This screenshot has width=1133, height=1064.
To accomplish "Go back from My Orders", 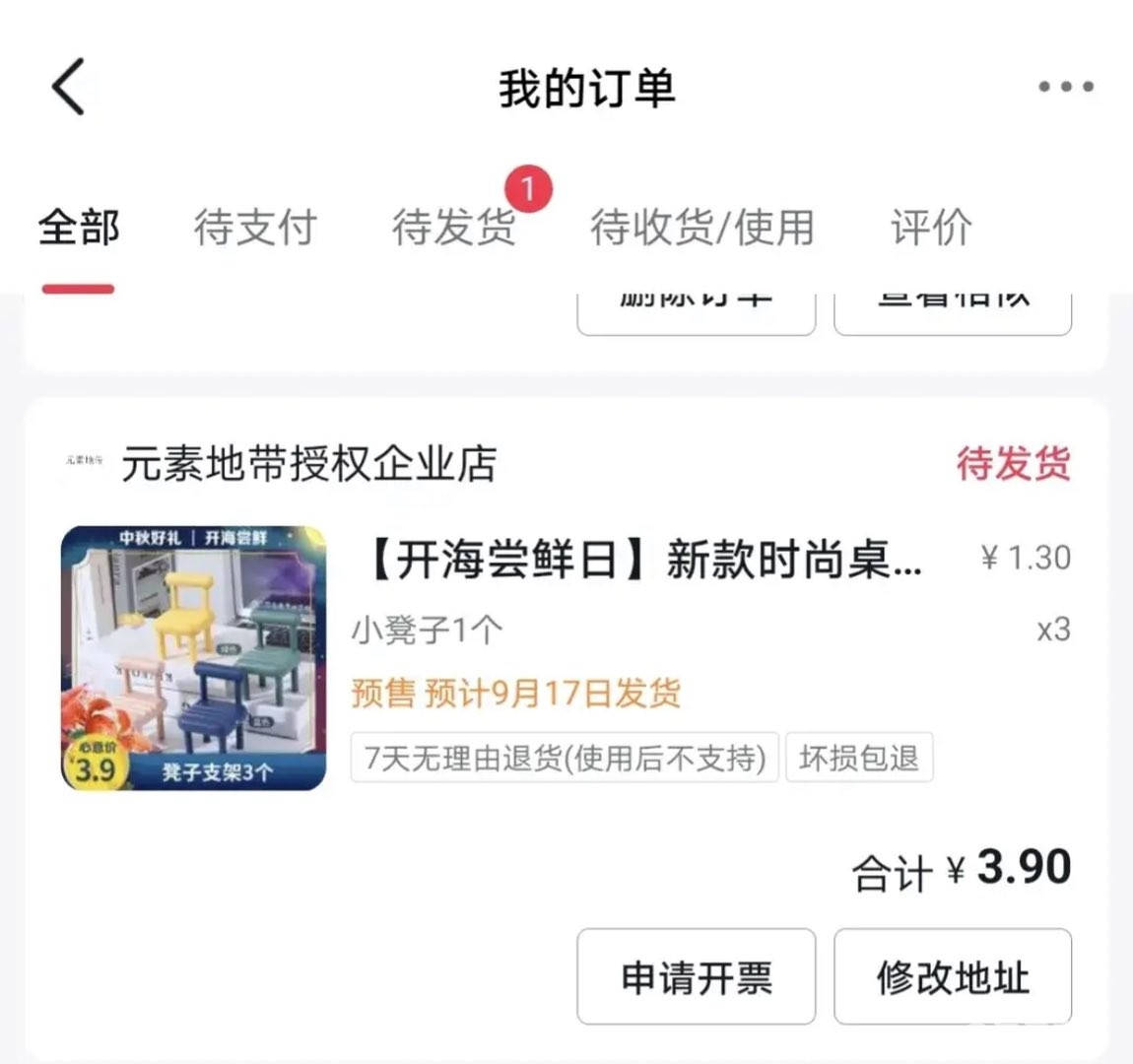I will (x=69, y=87).
